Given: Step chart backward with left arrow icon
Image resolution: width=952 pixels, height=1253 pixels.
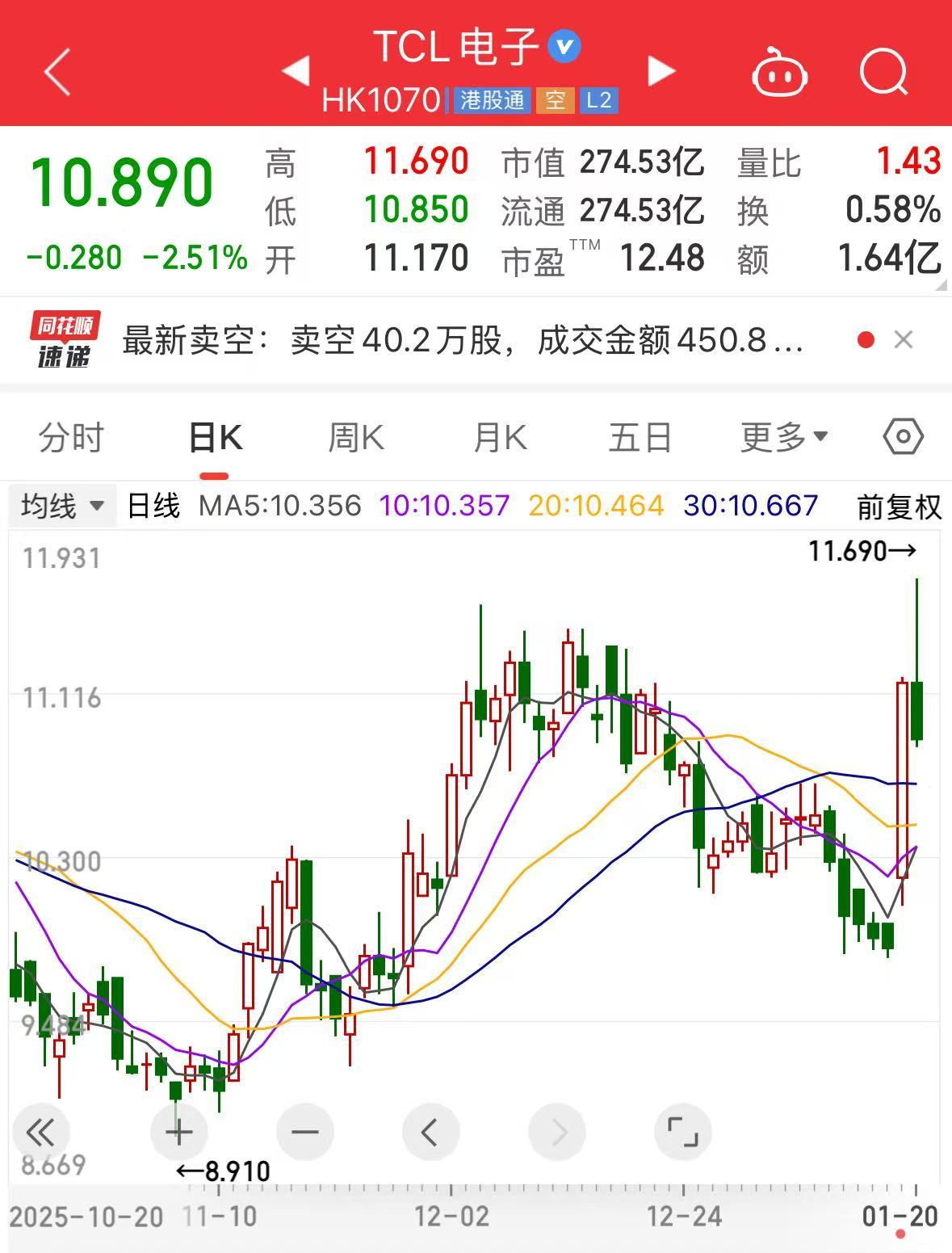Looking at the screenshot, I should tap(431, 1133).
